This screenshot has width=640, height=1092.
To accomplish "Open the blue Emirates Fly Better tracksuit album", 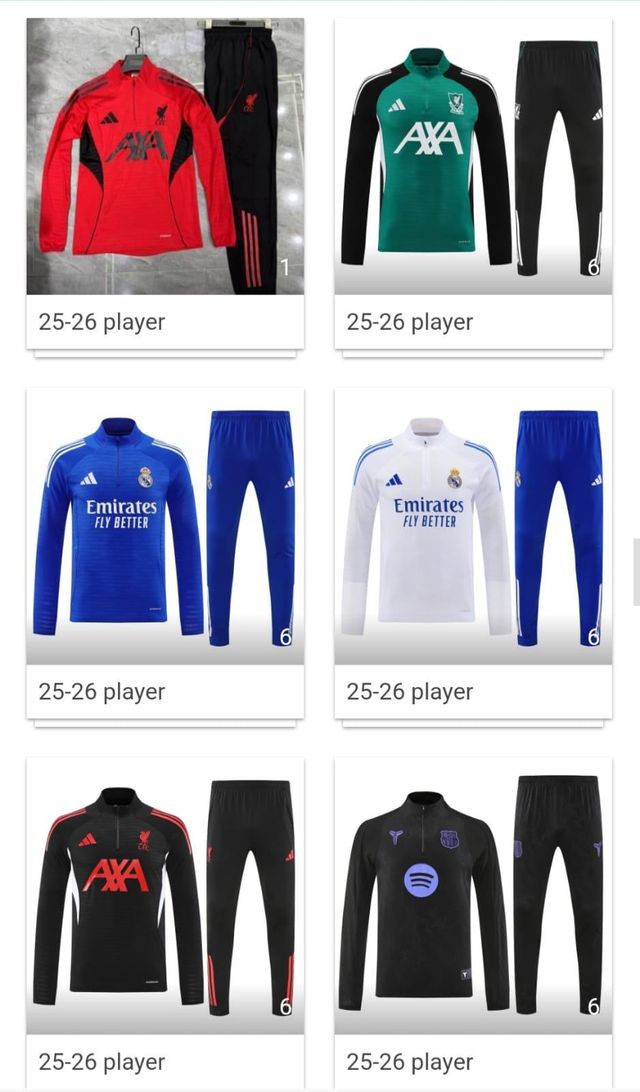I will point(165,527).
